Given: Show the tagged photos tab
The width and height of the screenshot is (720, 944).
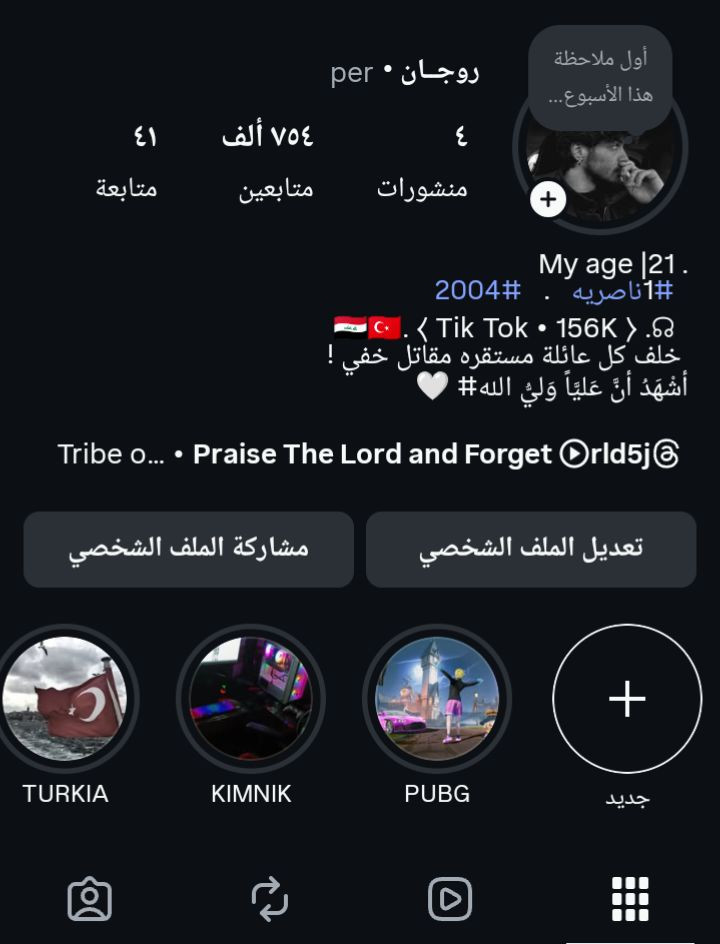Looking at the screenshot, I should coord(90,899).
